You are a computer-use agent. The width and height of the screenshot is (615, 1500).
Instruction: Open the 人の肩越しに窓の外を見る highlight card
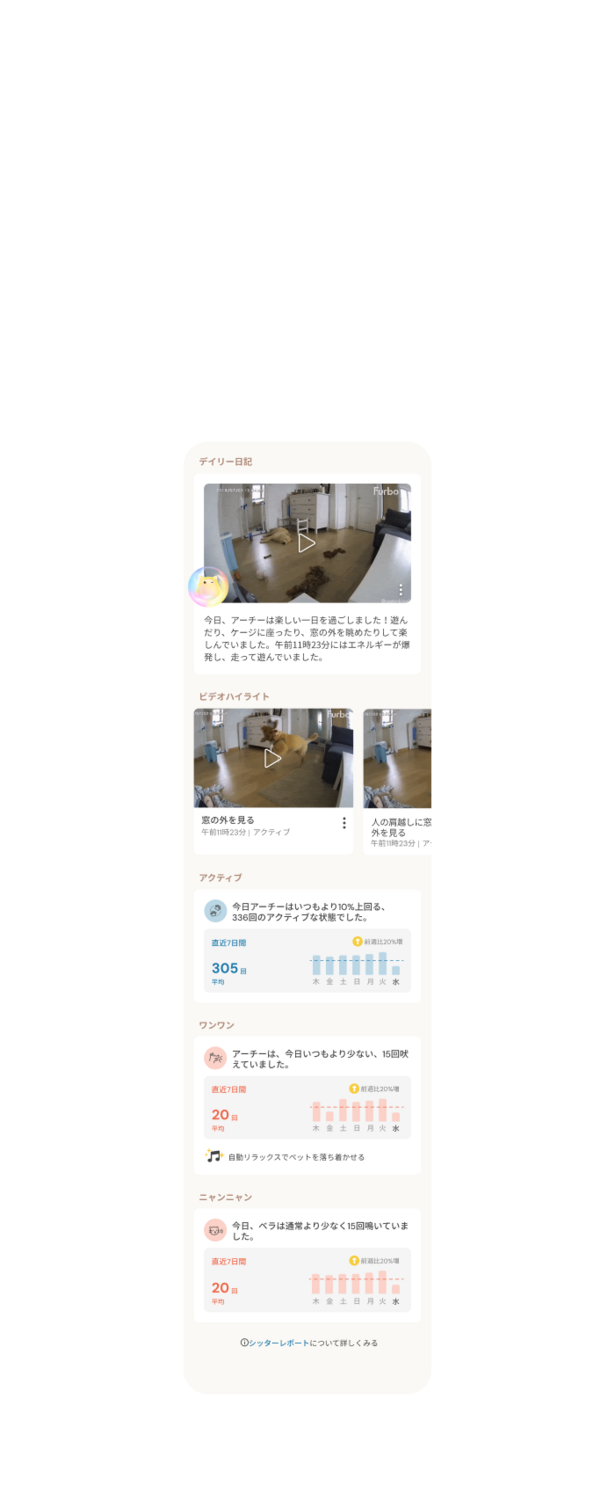pyautogui.click(x=399, y=780)
